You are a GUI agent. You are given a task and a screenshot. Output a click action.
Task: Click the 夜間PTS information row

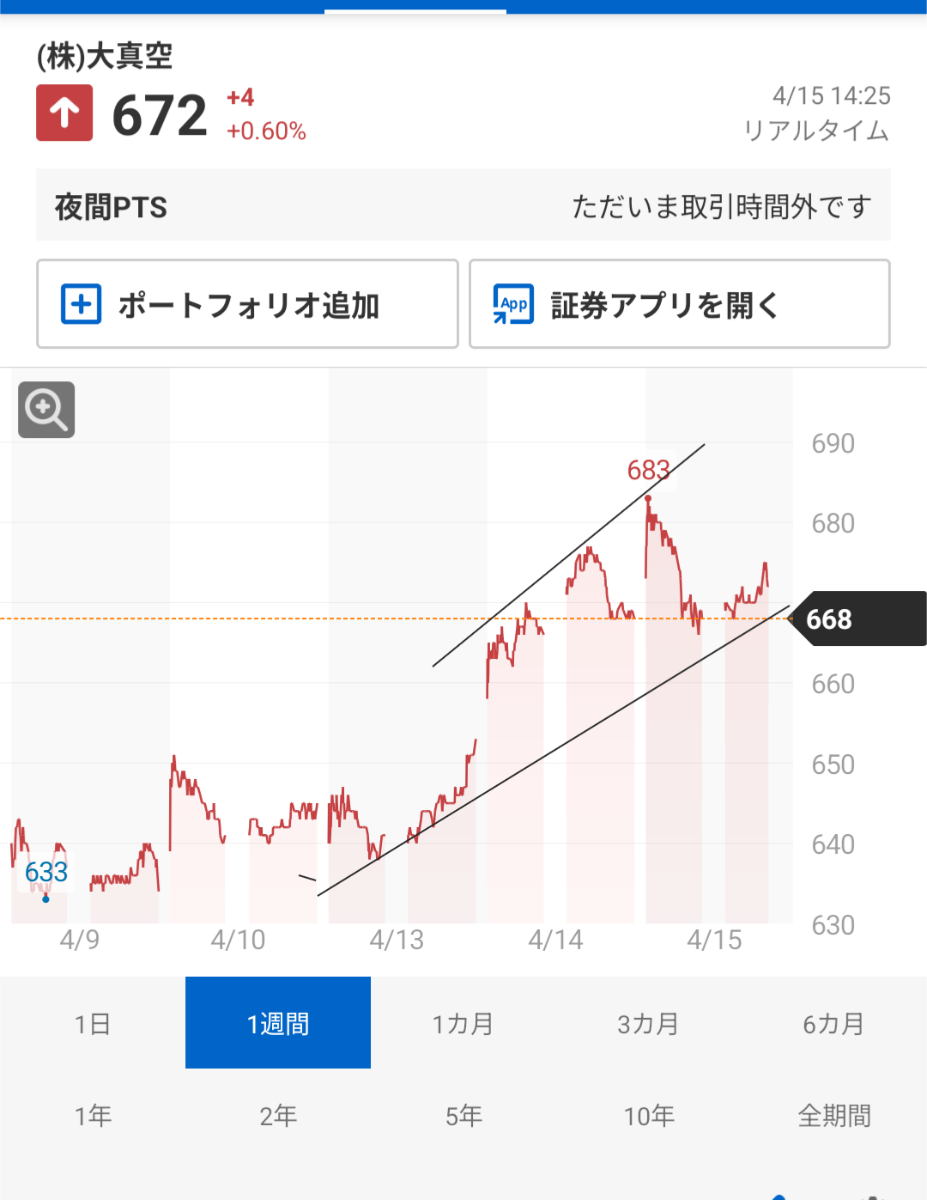pos(462,205)
